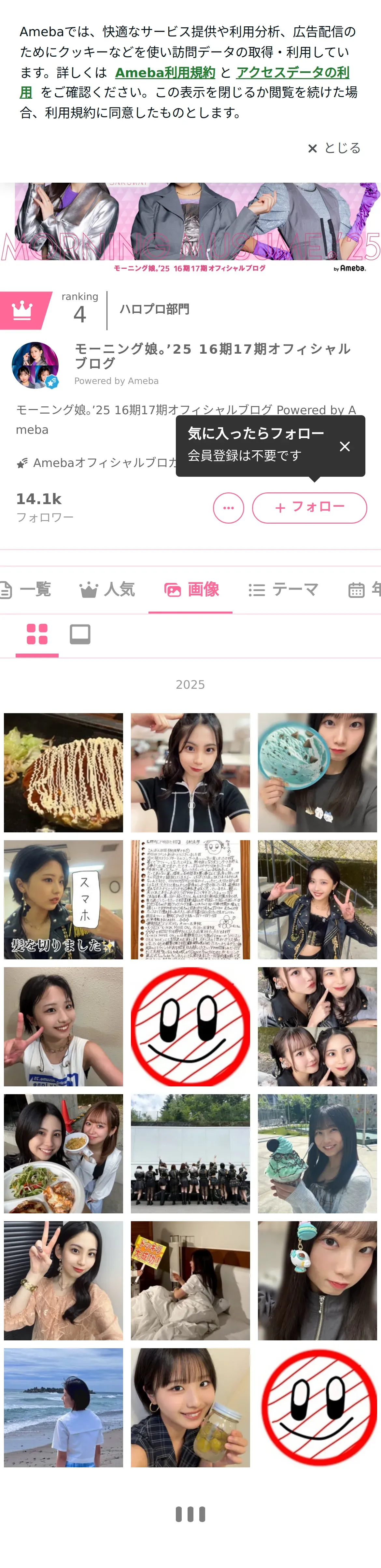The width and height of the screenshot is (381, 1568).
Task: Change to the single image view layout
Action: tap(80, 634)
